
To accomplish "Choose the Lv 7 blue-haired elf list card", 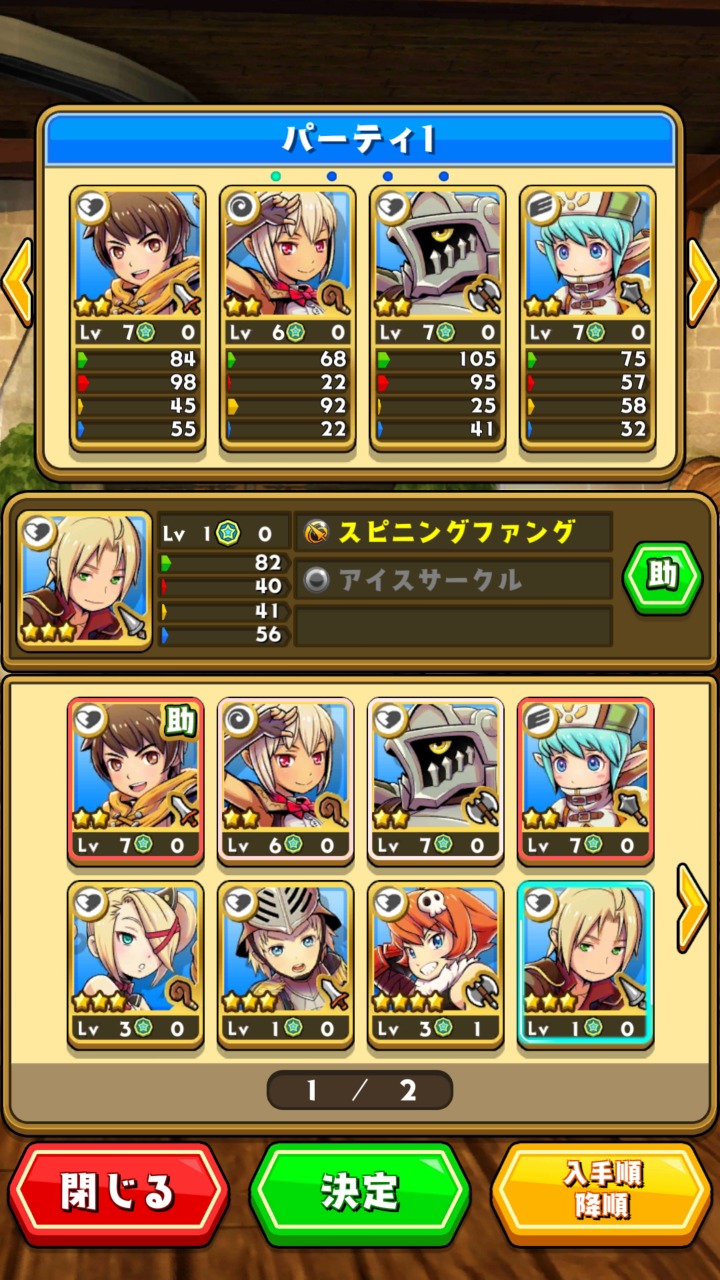I will (x=586, y=780).
